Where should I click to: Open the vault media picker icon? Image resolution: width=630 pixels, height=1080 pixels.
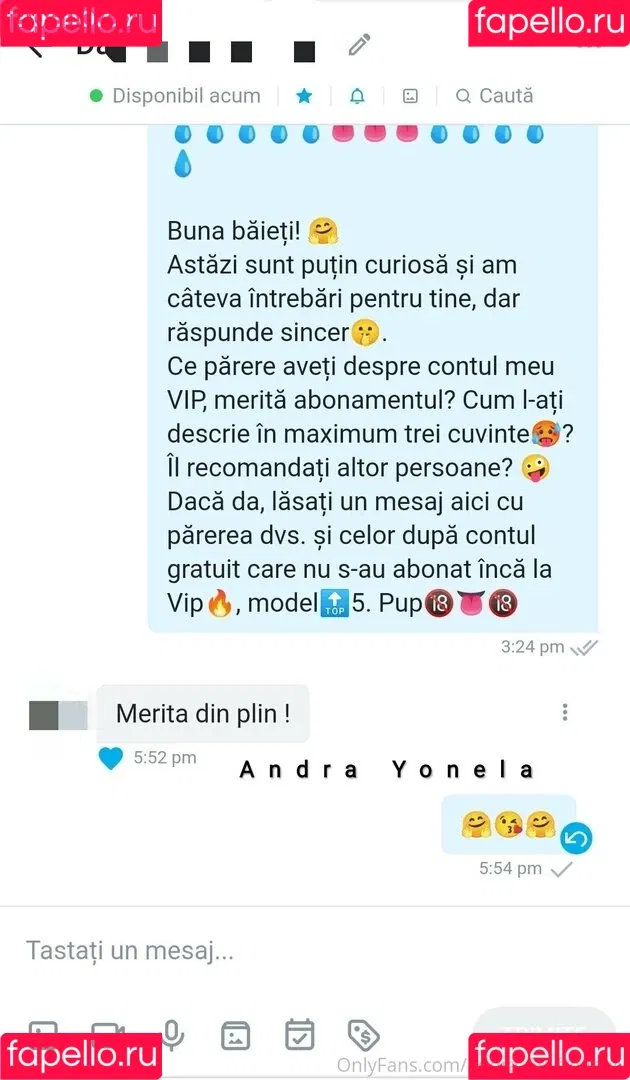point(236,1035)
